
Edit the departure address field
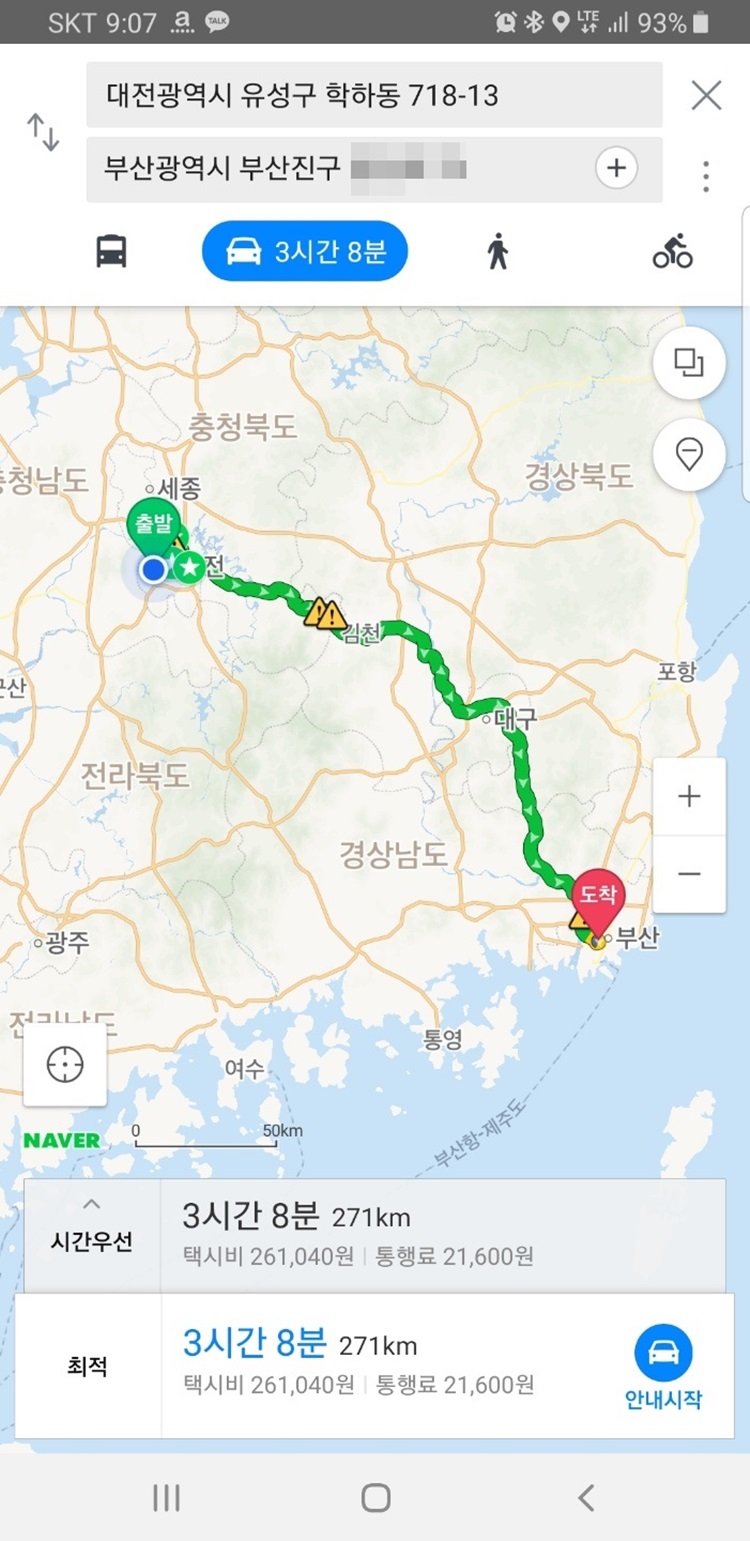(x=373, y=95)
